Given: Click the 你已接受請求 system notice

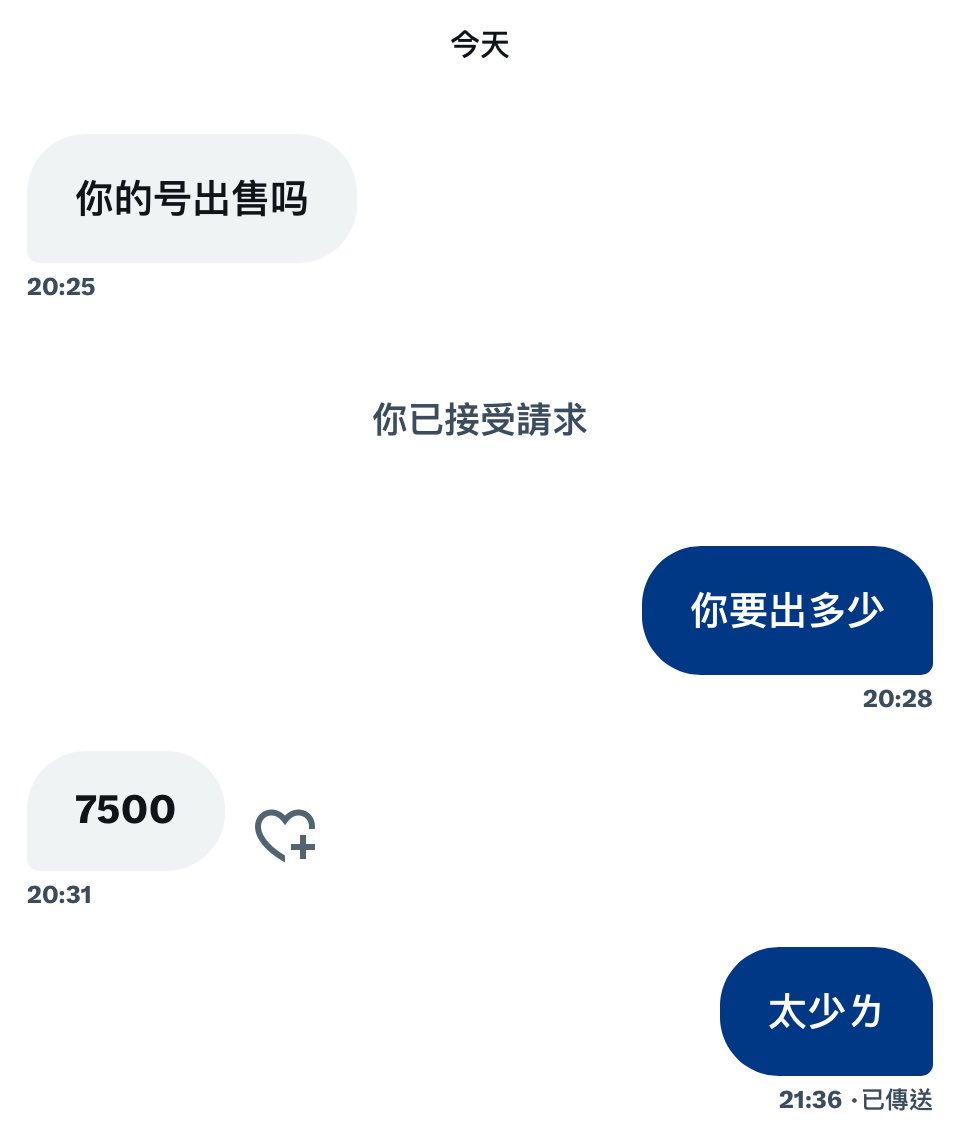Looking at the screenshot, I should point(480,421).
